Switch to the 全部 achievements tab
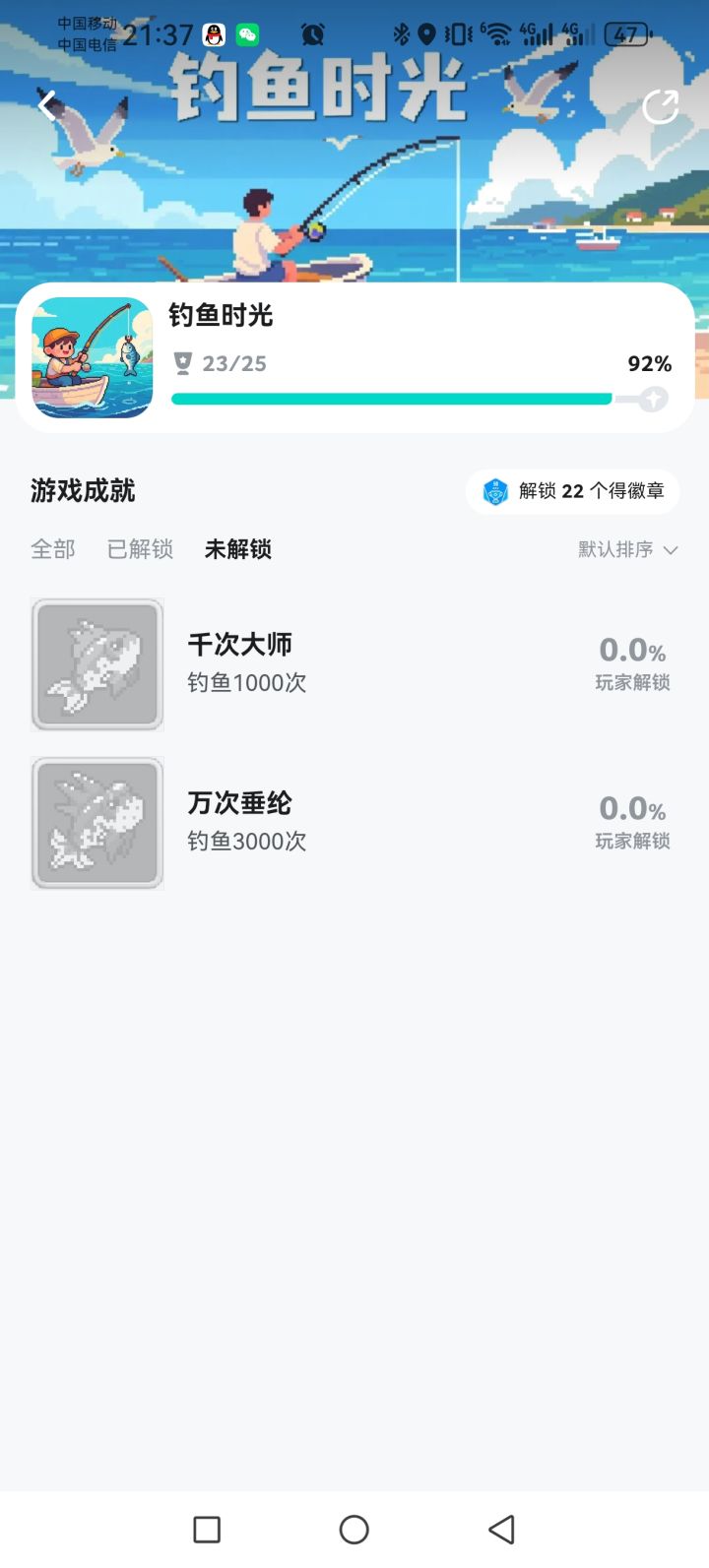709x1568 pixels. coord(52,550)
